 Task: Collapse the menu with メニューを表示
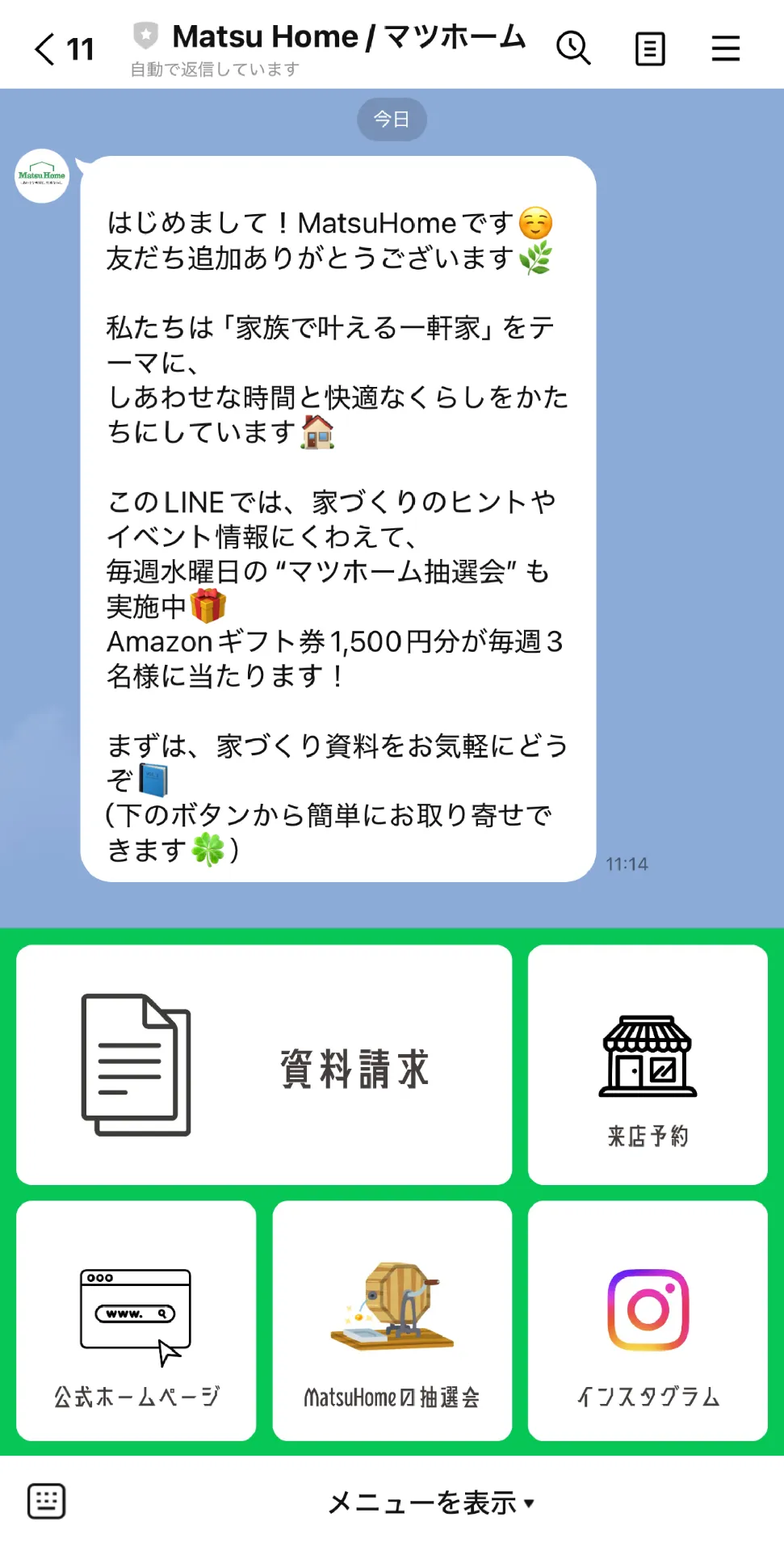430,1503
